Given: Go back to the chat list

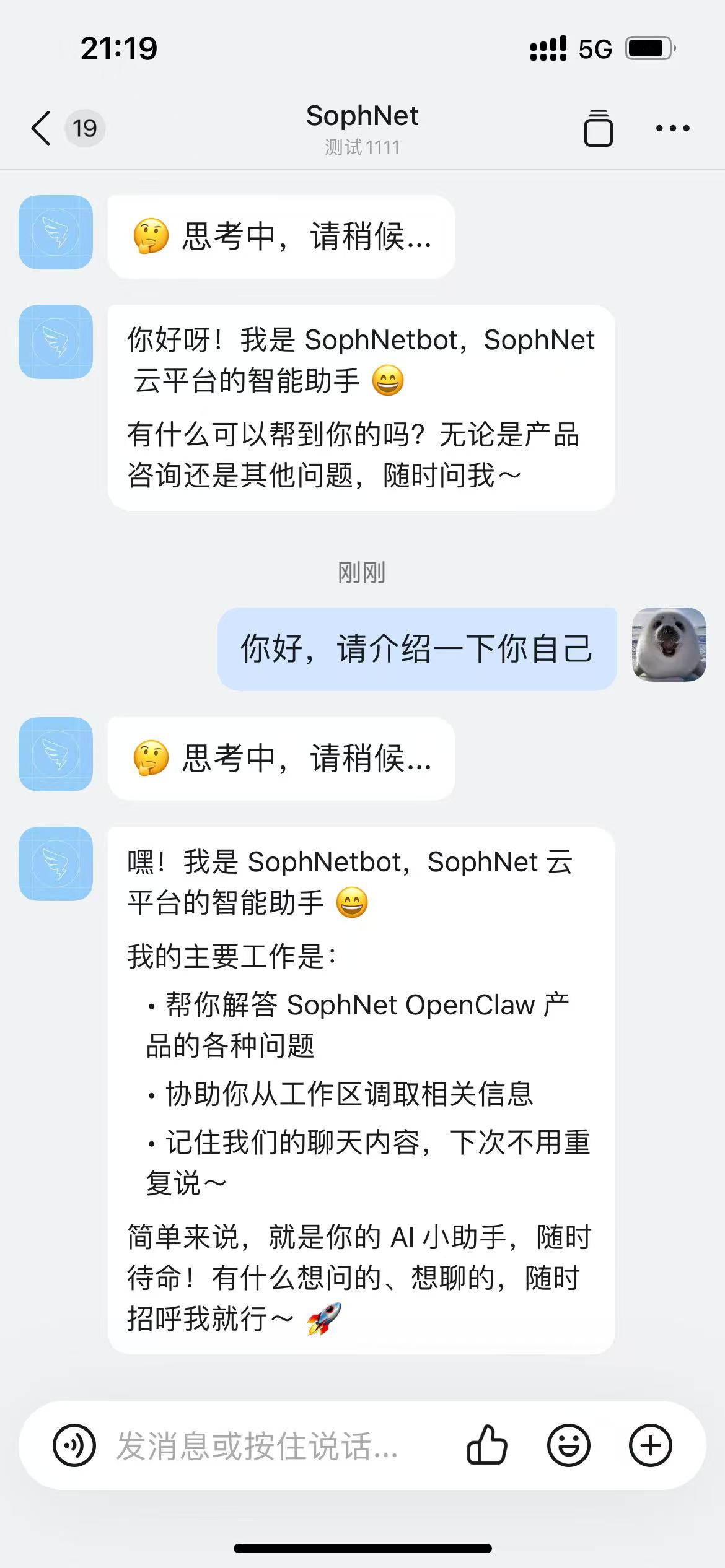Looking at the screenshot, I should tap(41, 128).
